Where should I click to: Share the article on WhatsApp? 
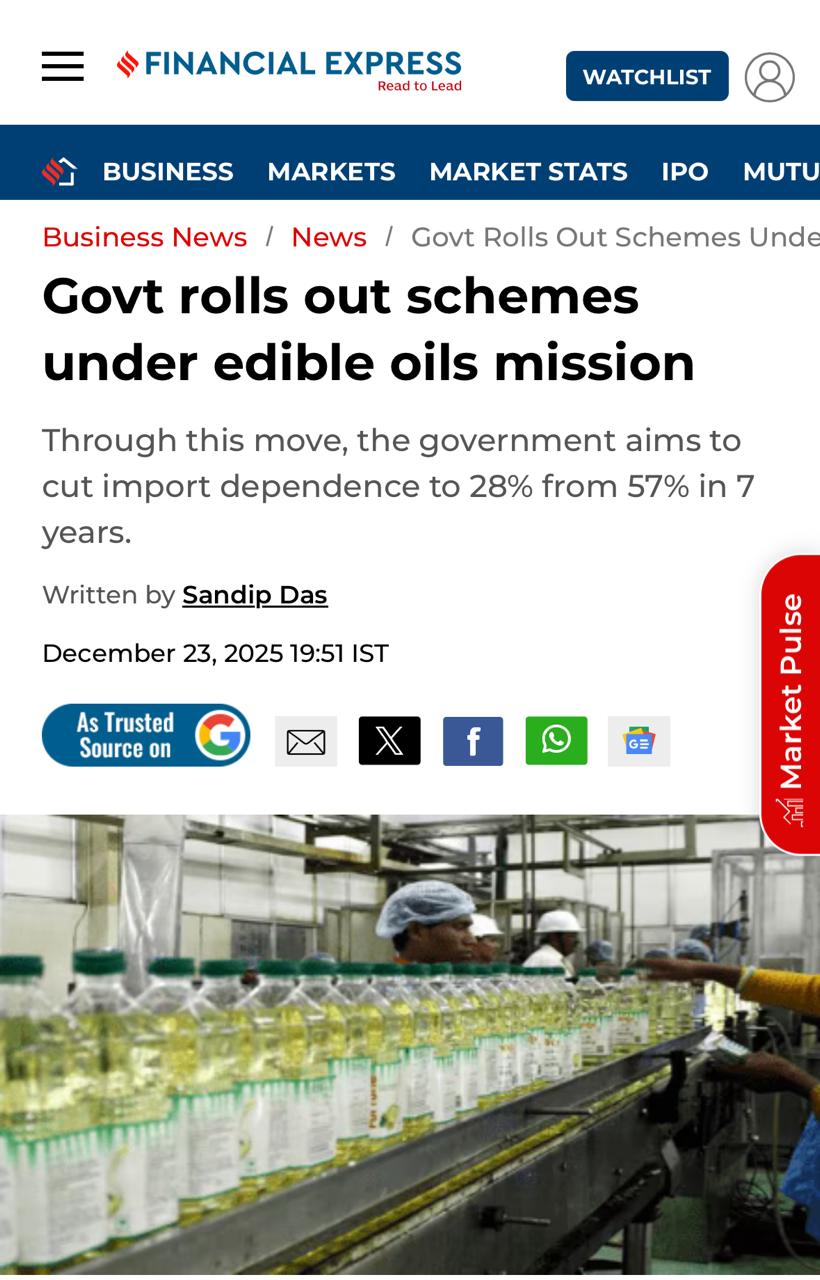click(x=556, y=741)
